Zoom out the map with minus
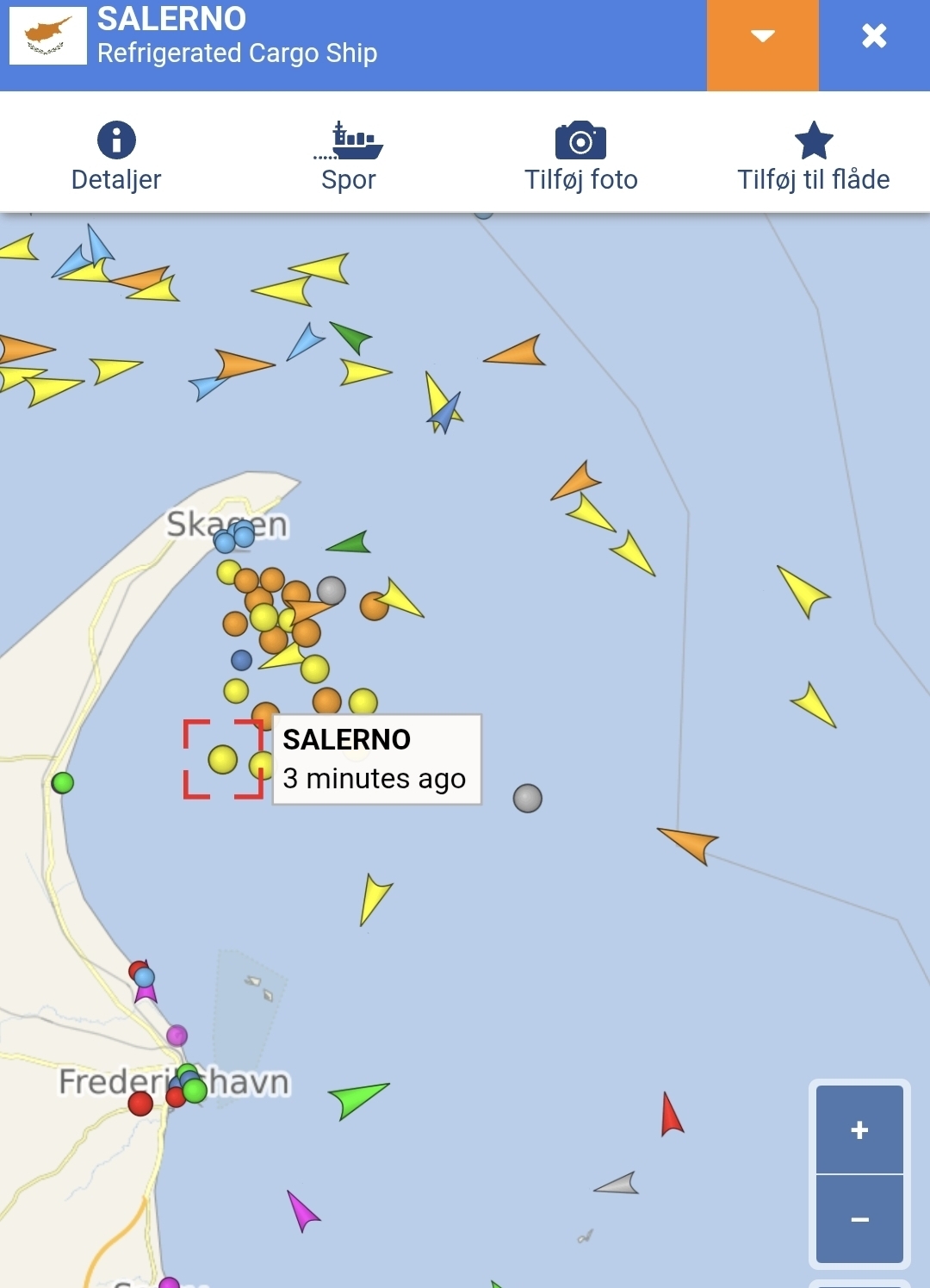This screenshot has height=1288, width=930. pos(859,1219)
